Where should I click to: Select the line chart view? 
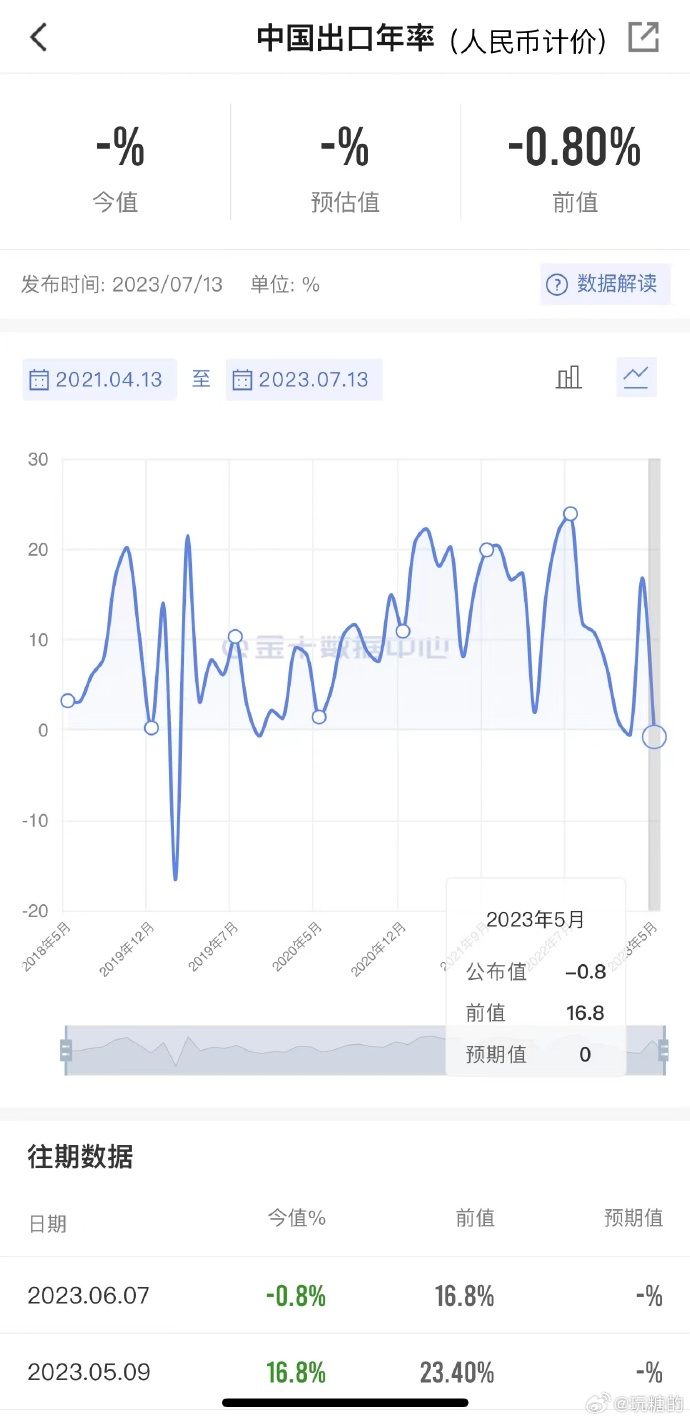[x=636, y=377]
